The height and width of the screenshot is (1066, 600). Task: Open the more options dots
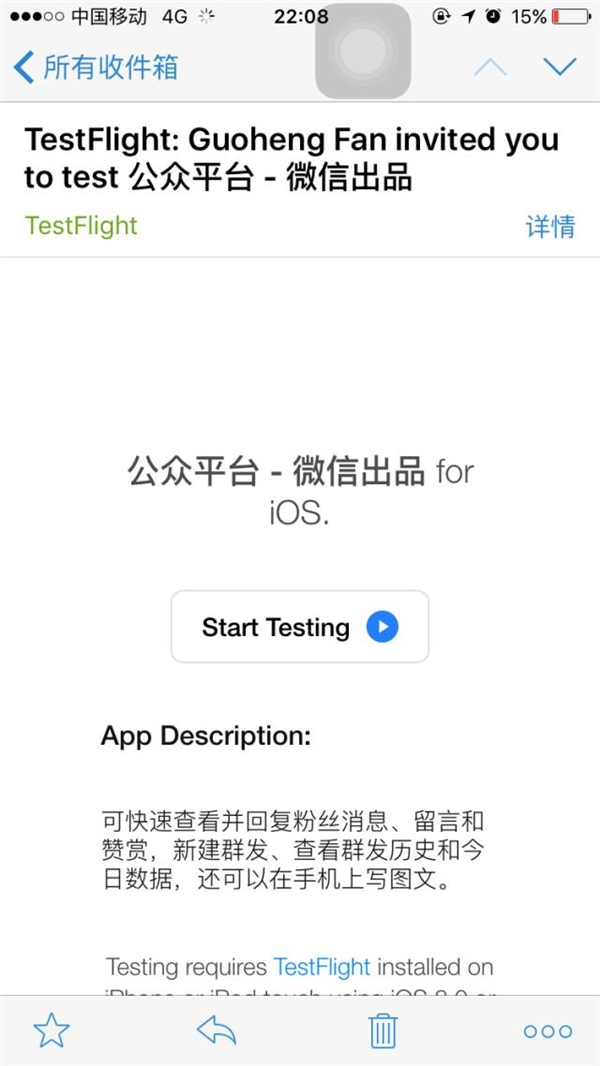pyautogui.click(x=548, y=1031)
